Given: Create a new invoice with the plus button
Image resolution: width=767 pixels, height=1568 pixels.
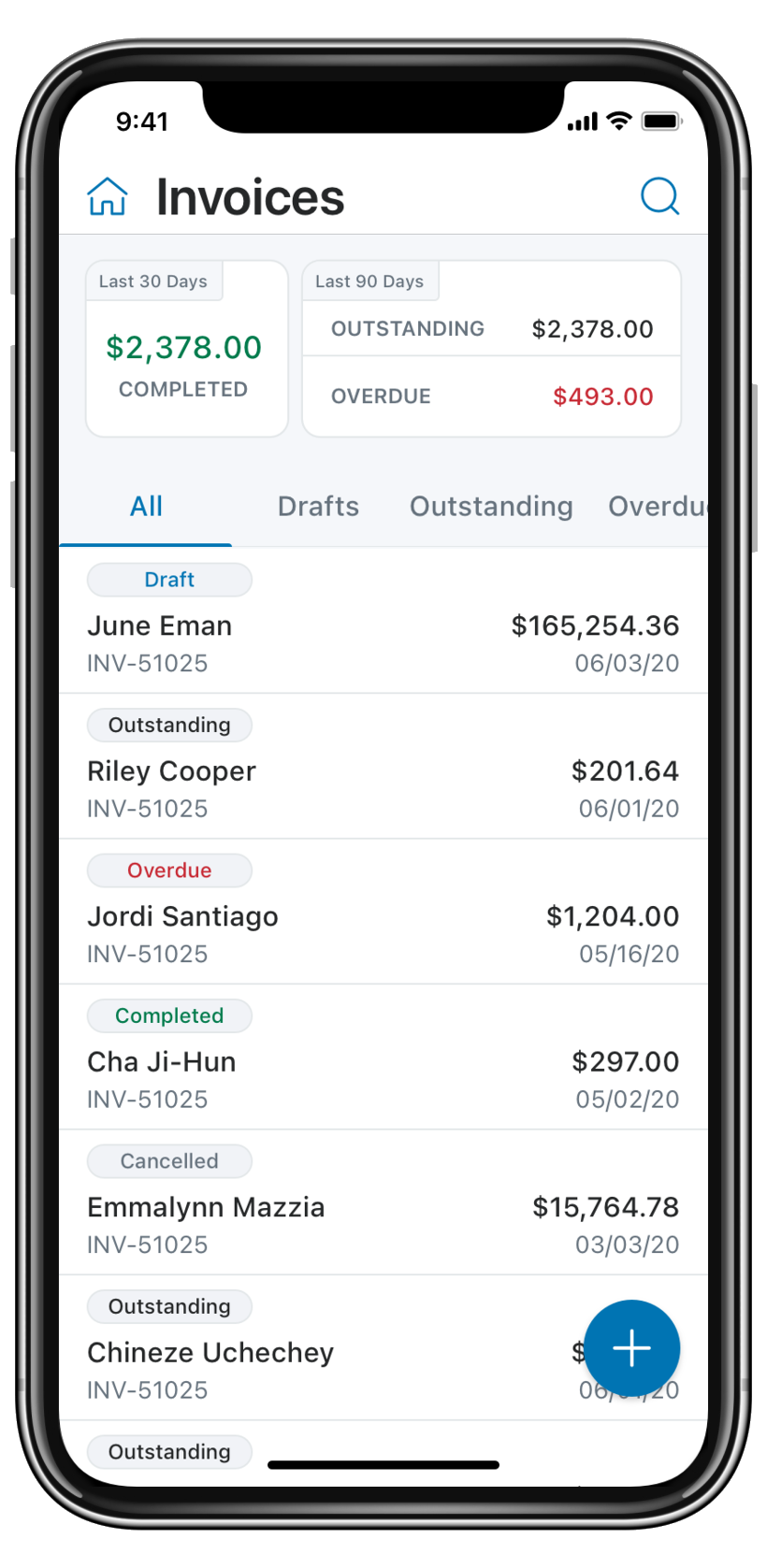Looking at the screenshot, I should click(631, 1347).
